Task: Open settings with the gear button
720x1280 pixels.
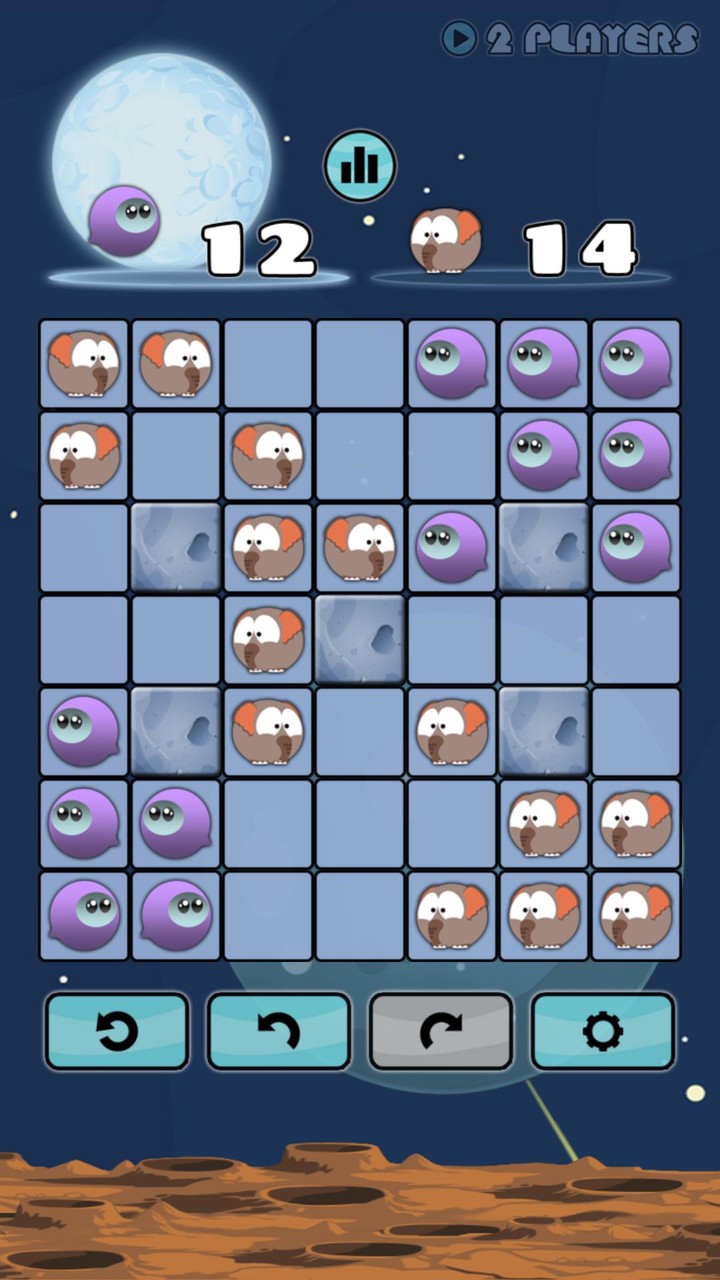Action: (603, 1031)
